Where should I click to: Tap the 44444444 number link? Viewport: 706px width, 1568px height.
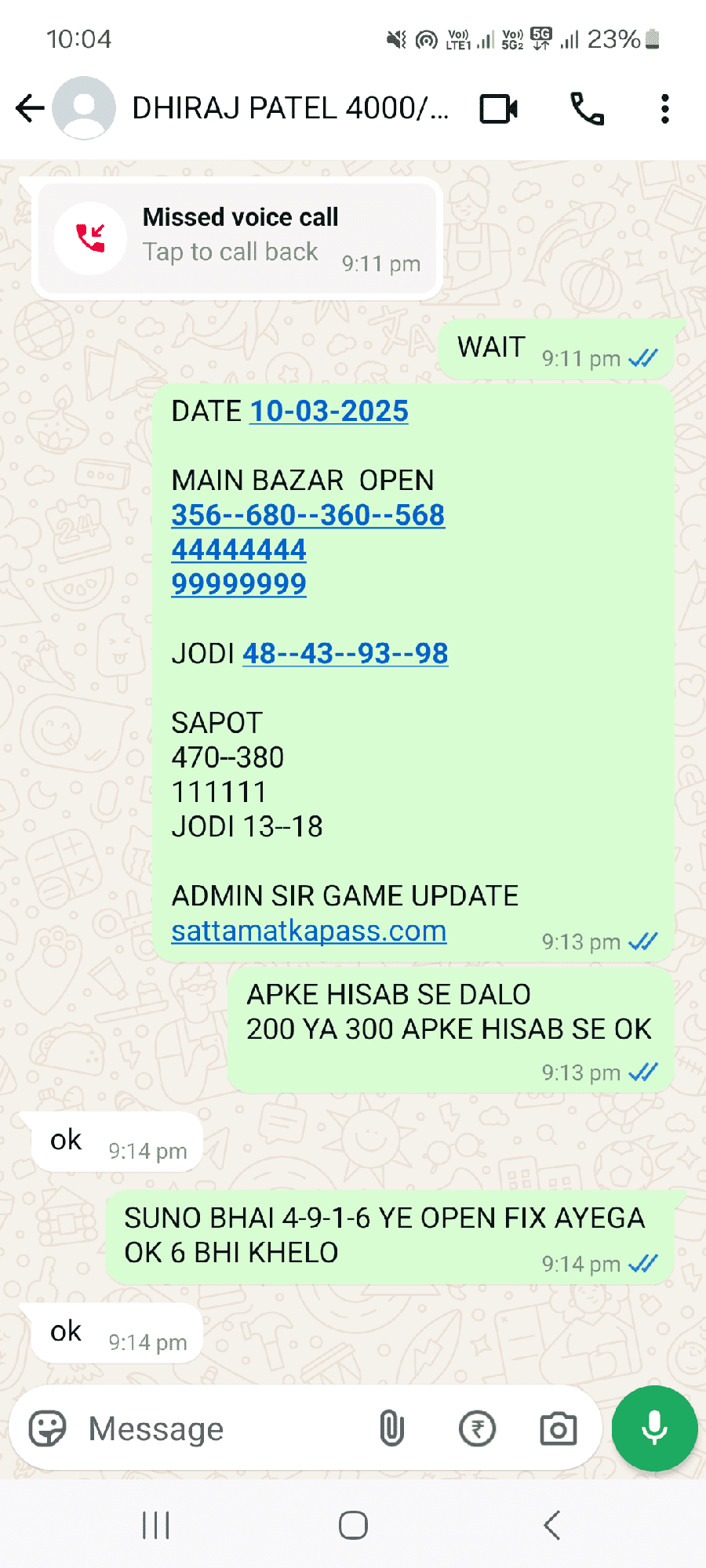(x=238, y=550)
